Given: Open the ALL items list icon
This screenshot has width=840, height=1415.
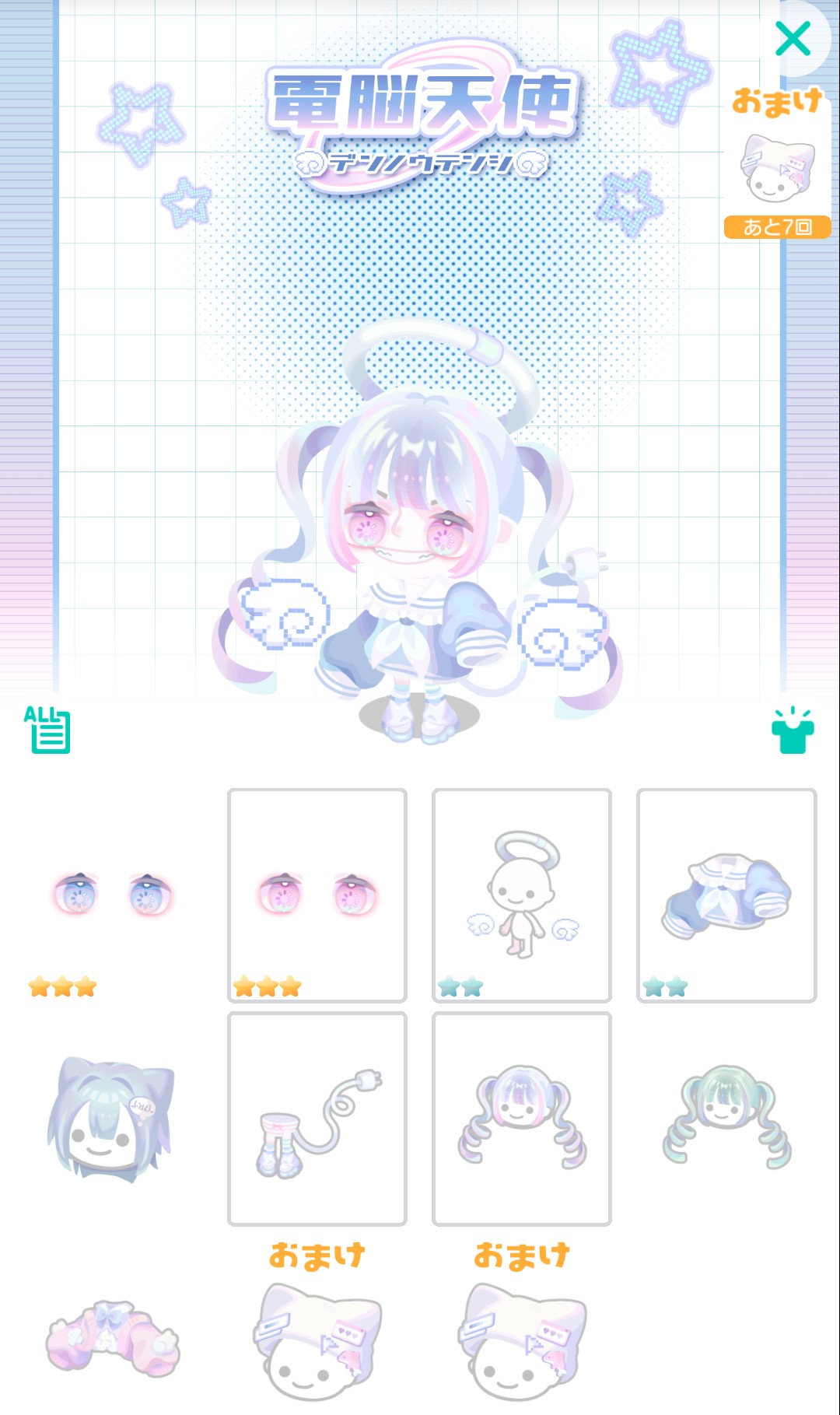Looking at the screenshot, I should 47,730.
